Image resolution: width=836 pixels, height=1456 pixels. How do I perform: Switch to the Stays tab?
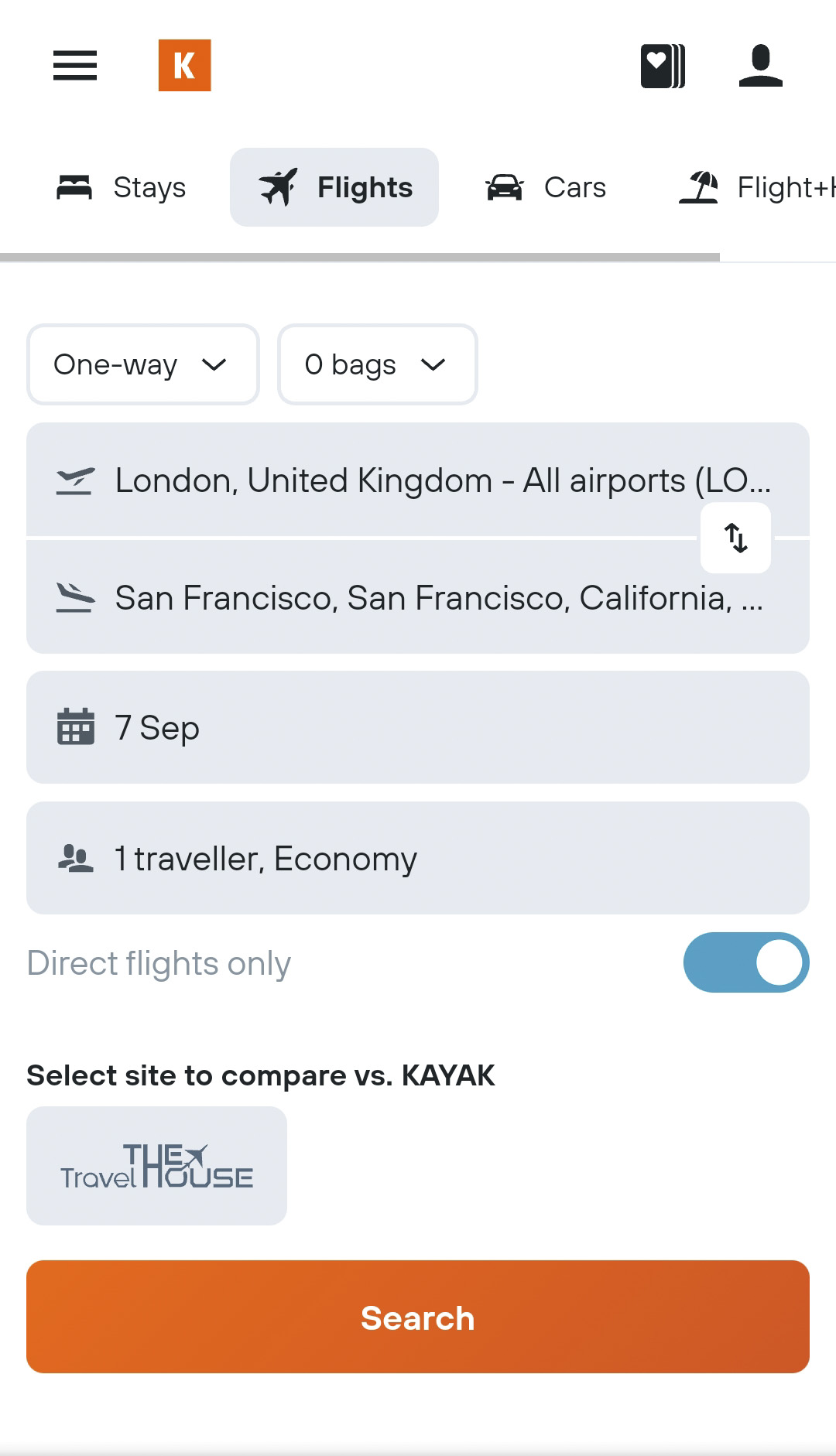pyautogui.click(x=122, y=187)
